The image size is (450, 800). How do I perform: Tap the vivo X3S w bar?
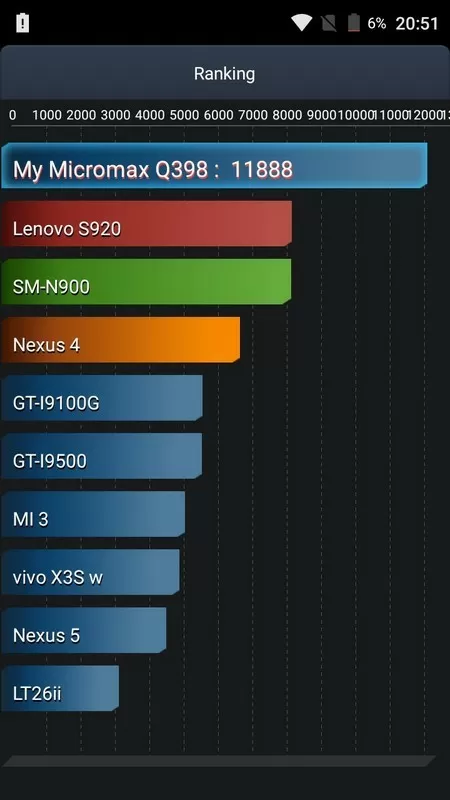coord(90,572)
